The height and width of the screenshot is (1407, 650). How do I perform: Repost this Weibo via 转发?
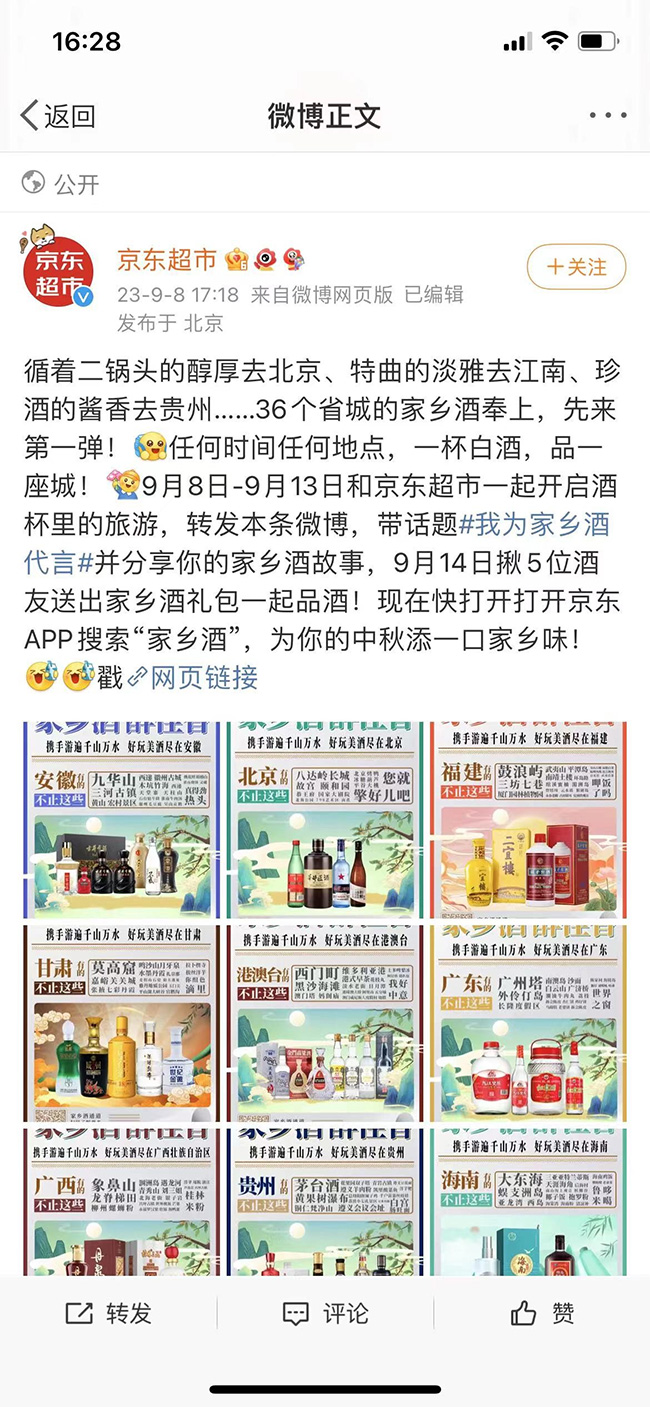pyautogui.click(x=108, y=1313)
